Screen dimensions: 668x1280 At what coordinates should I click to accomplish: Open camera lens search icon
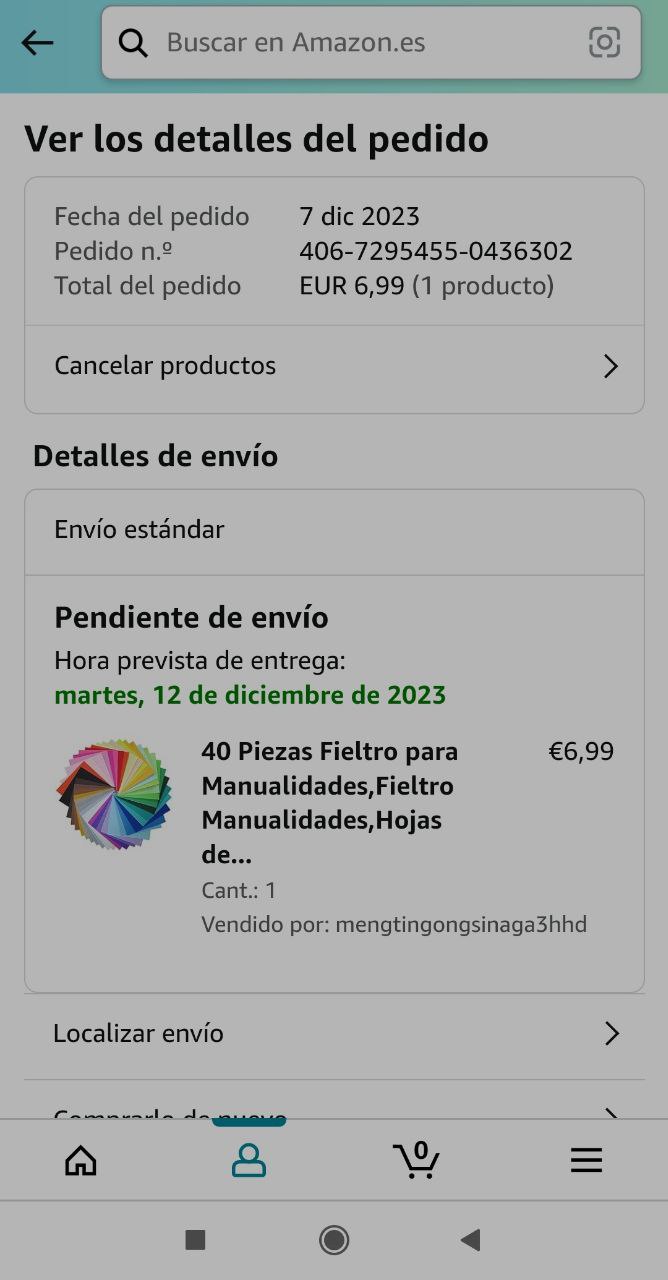(x=604, y=42)
